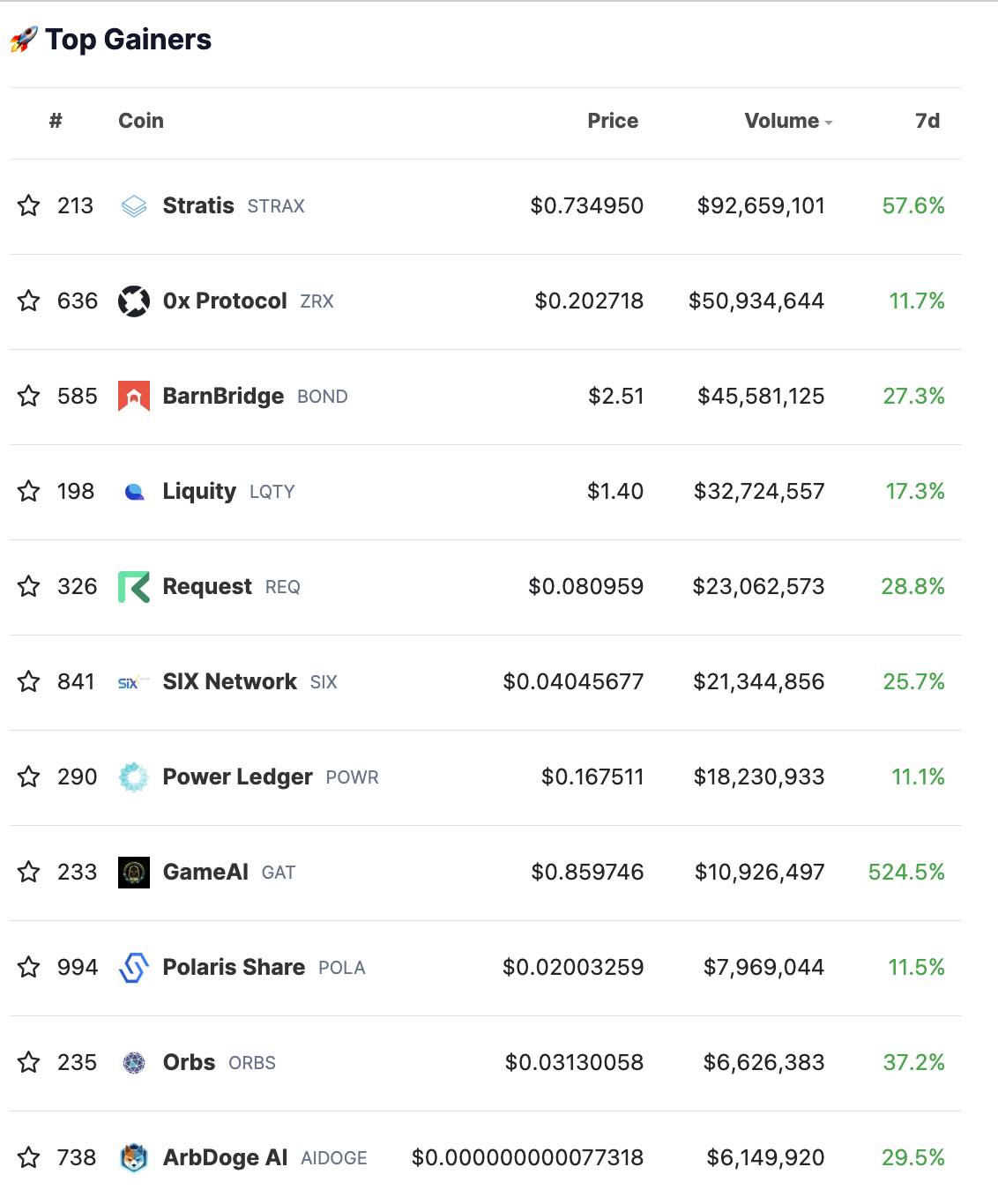Open the GameAI GAT coin page

pyautogui.click(x=205, y=872)
